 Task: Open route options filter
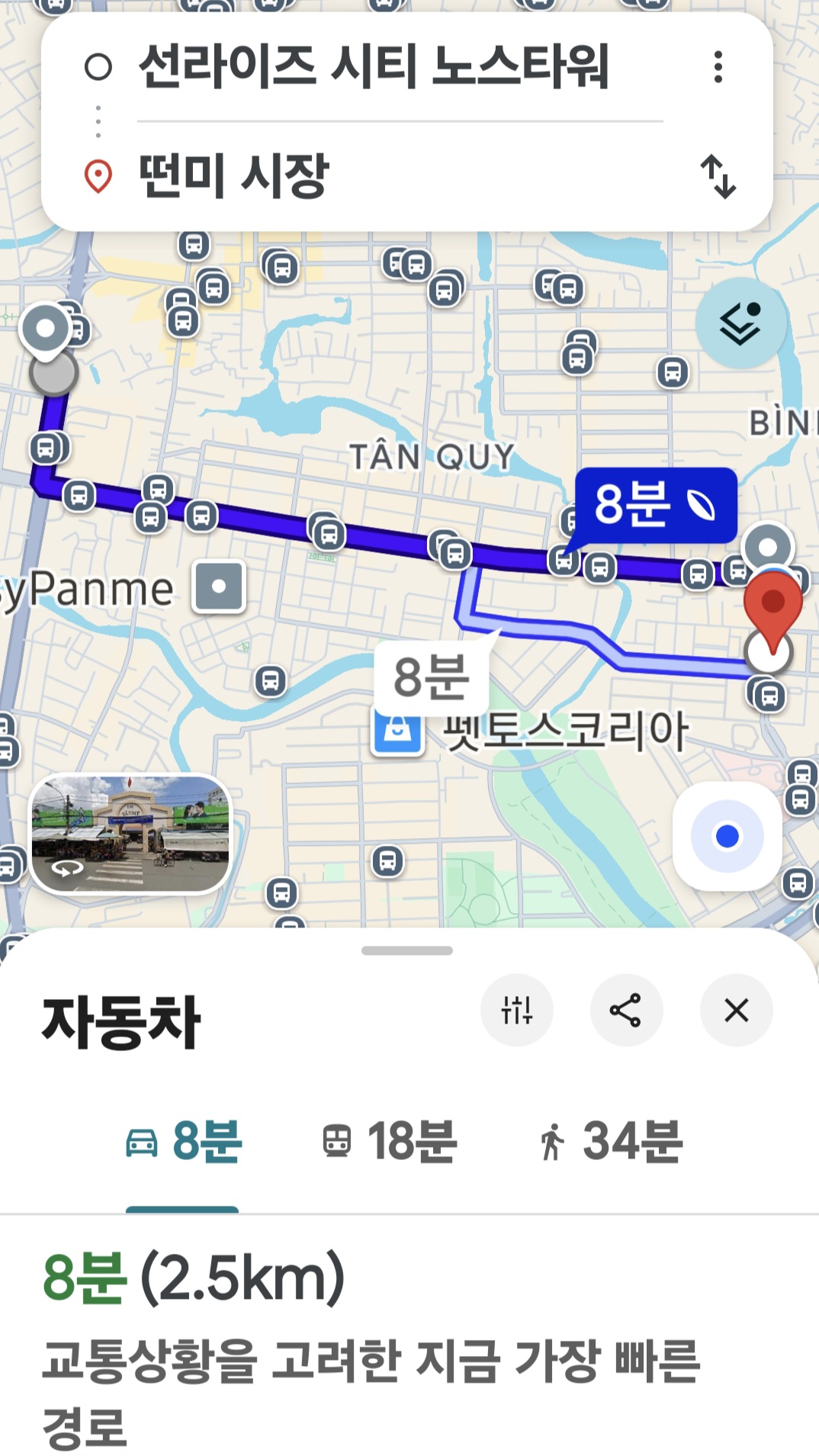516,1011
